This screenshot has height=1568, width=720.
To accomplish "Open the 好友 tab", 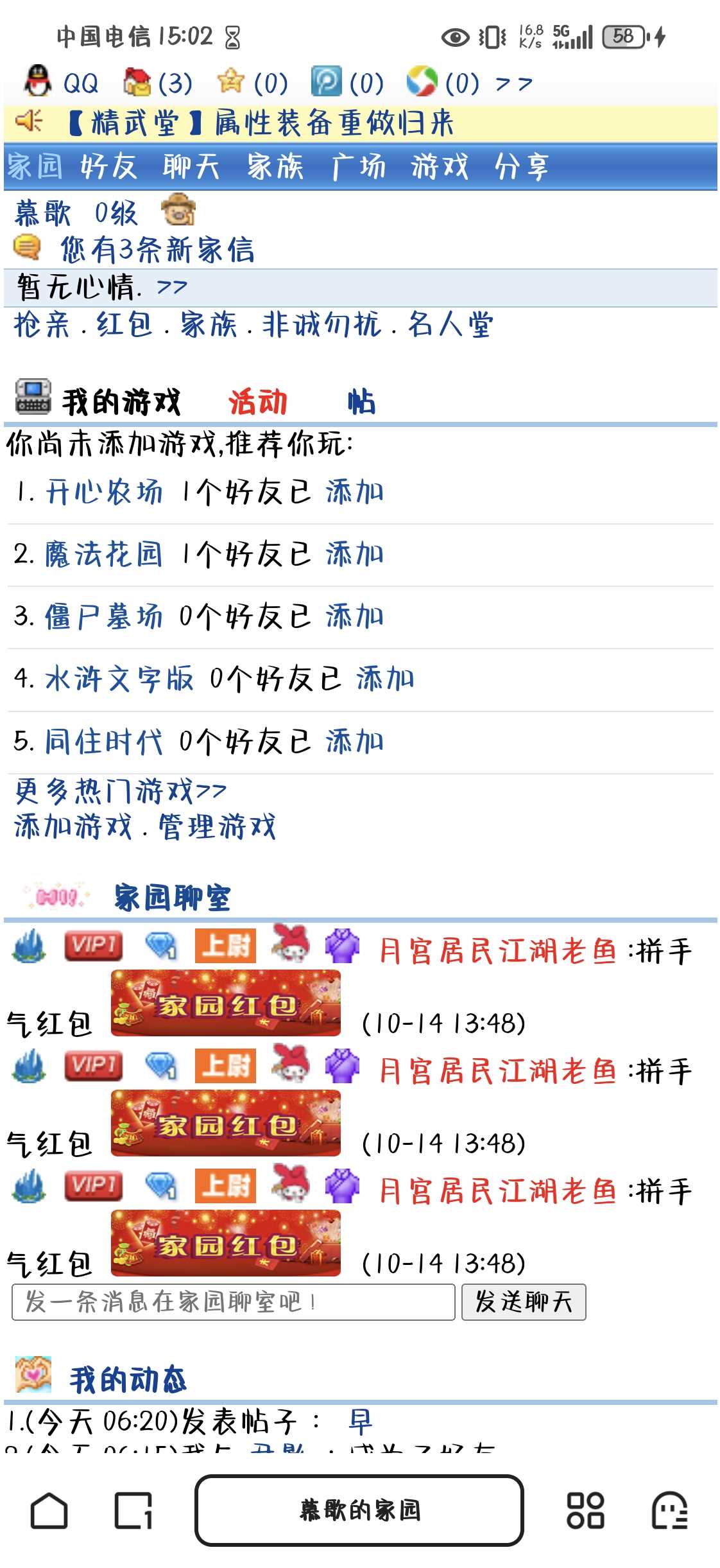I will coord(108,167).
